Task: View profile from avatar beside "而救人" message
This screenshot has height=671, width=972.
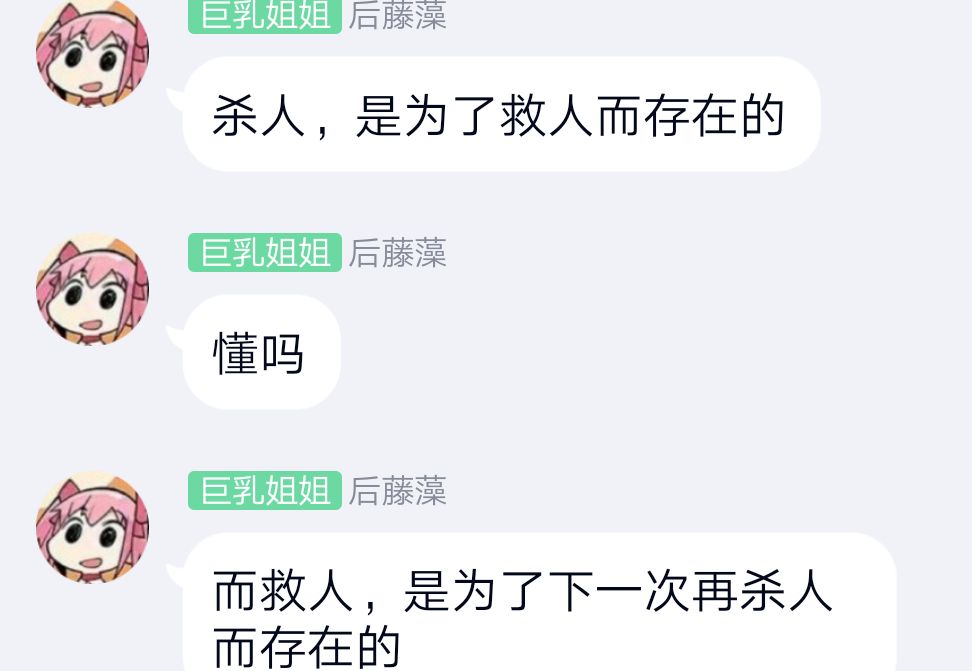Action: point(92,527)
